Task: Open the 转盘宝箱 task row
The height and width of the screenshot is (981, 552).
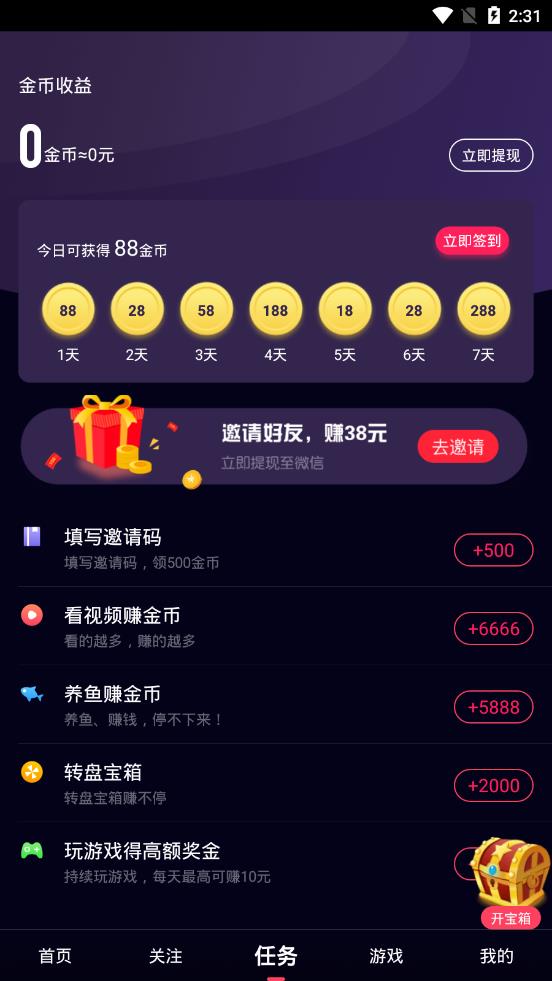Action: coord(276,783)
